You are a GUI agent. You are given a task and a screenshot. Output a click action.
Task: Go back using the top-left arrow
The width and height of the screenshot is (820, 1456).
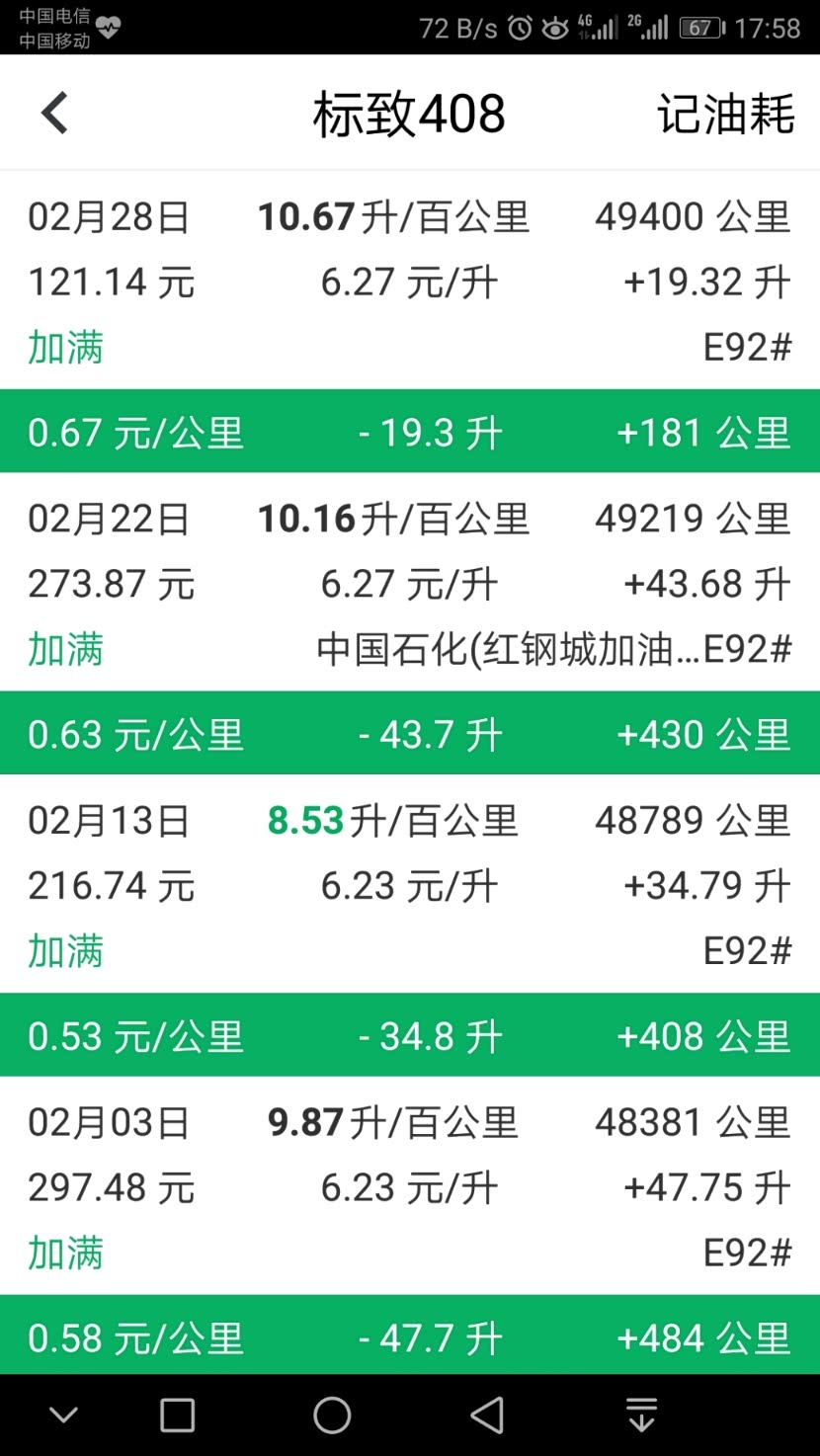click(x=54, y=113)
